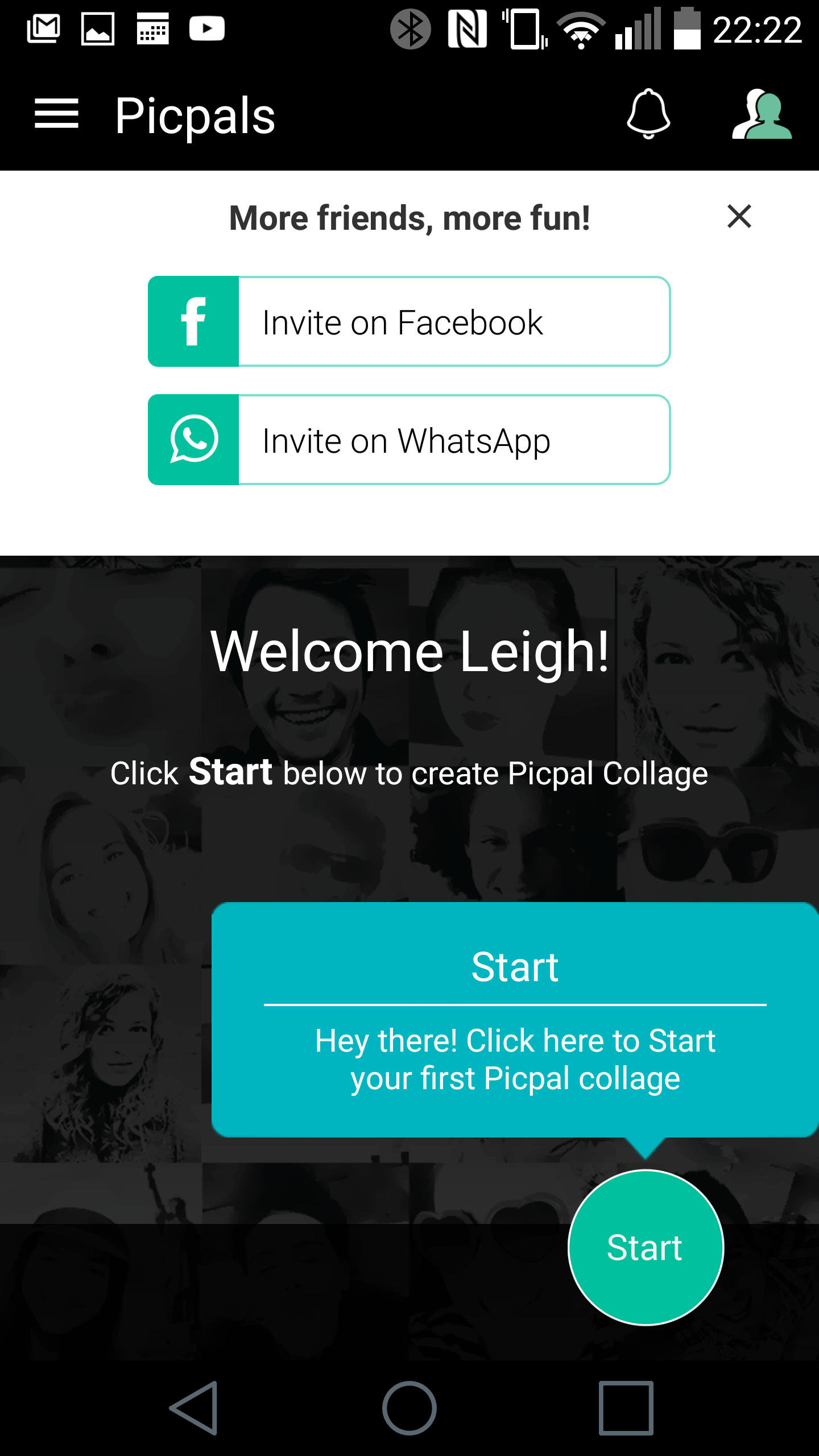Open the friends profile icon

pyautogui.click(x=762, y=114)
